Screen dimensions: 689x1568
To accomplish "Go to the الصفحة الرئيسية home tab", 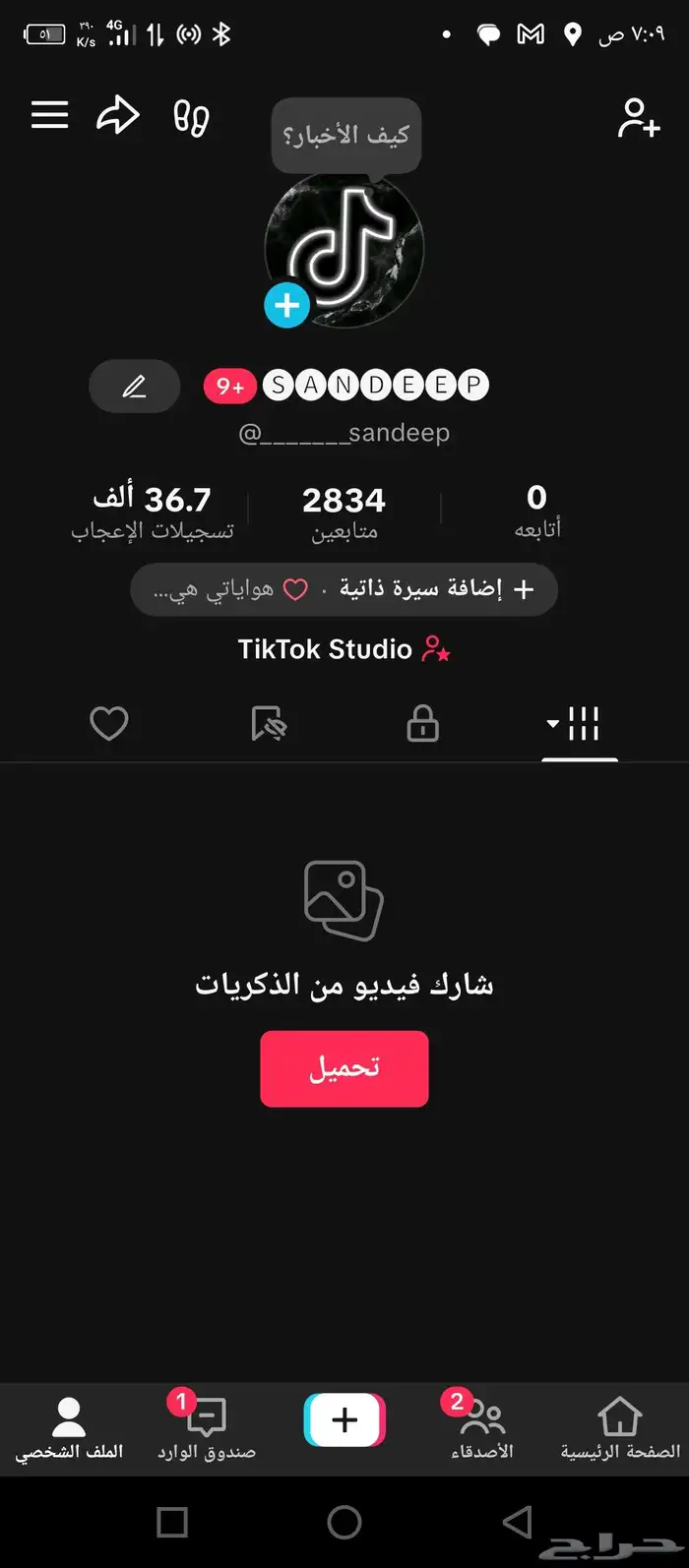I will click(x=619, y=1428).
